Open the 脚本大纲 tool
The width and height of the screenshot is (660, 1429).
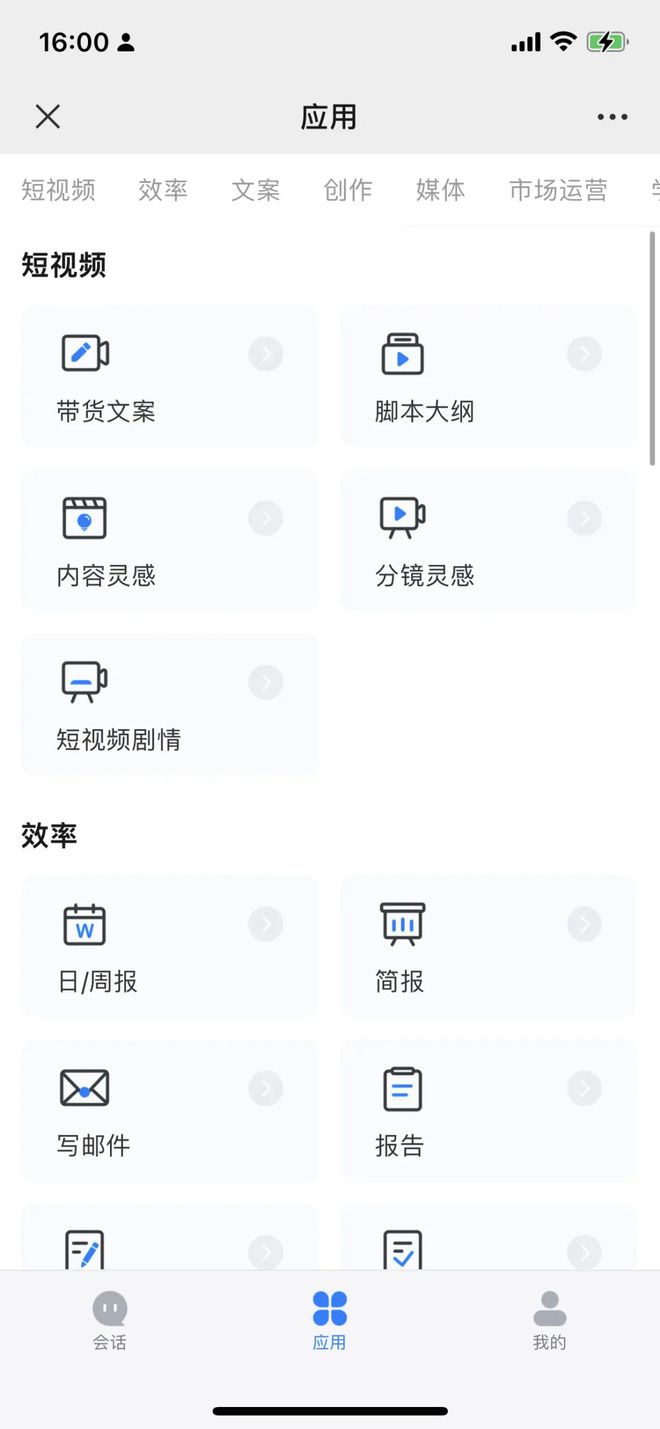(x=488, y=376)
